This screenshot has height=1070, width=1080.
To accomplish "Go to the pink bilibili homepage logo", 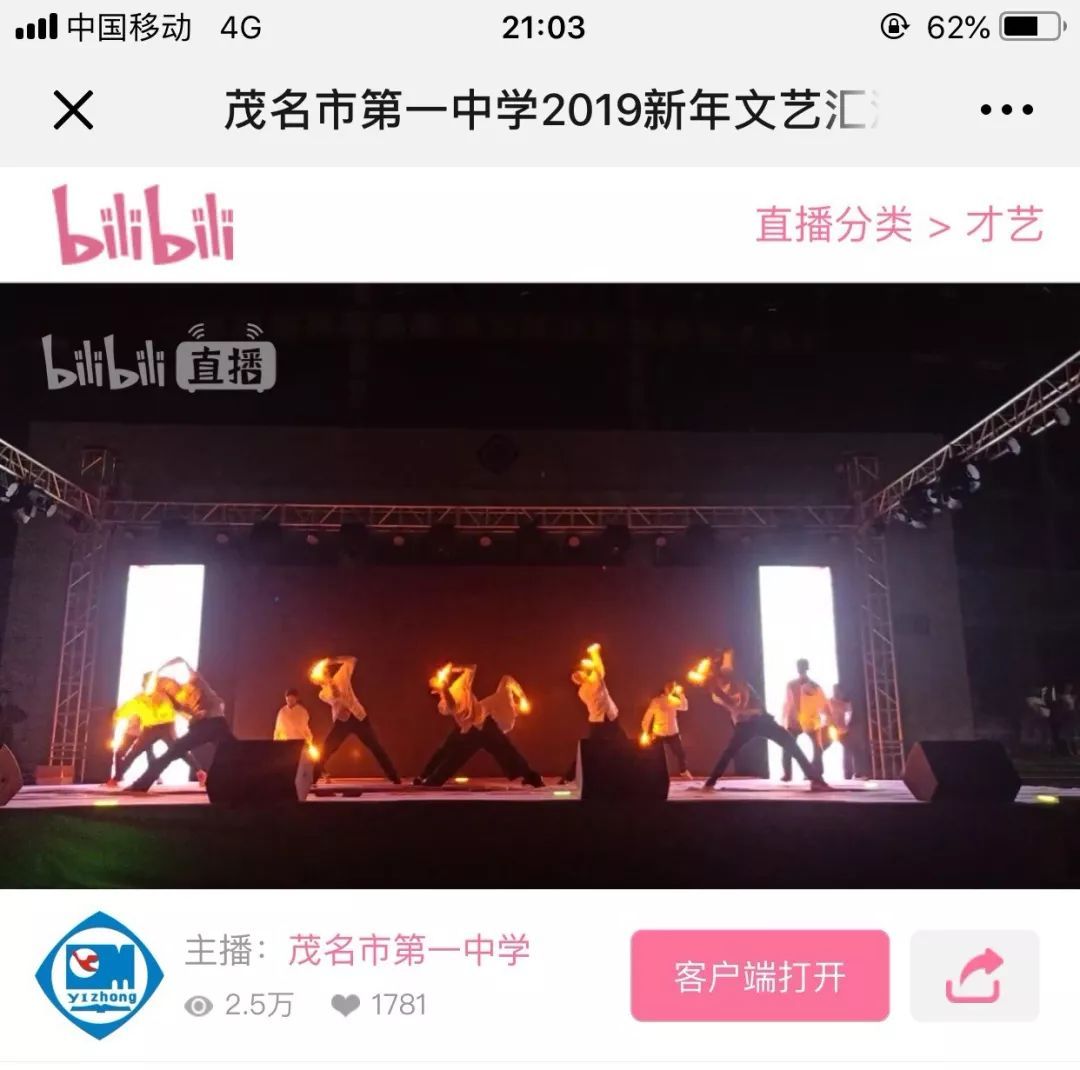I will pyautogui.click(x=144, y=225).
